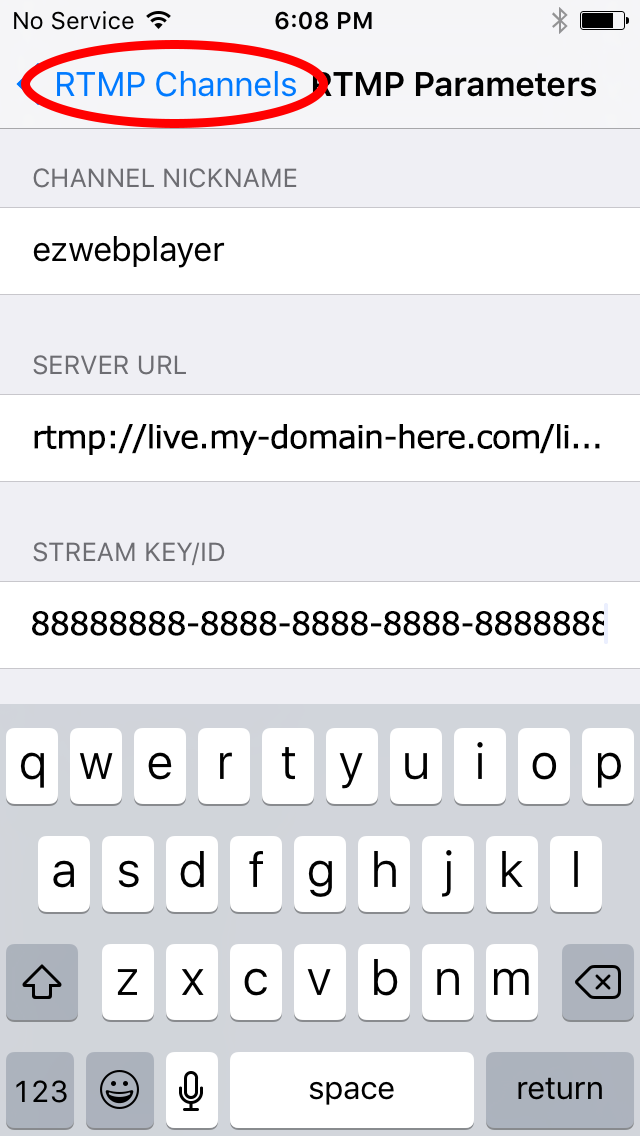This screenshot has width=640, height=1136.
Task: Tap the backspace key
Action: 598,982
